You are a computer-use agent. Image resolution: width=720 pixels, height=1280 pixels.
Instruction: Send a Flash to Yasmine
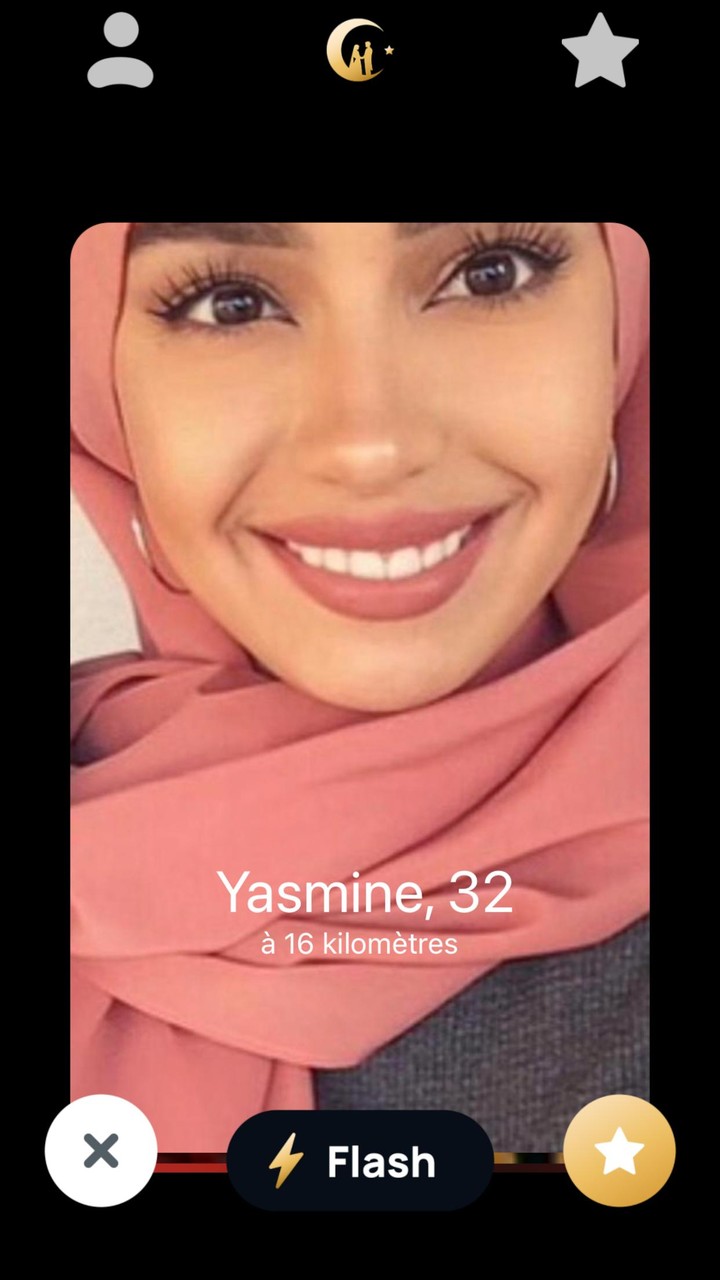coord(360,1161)
